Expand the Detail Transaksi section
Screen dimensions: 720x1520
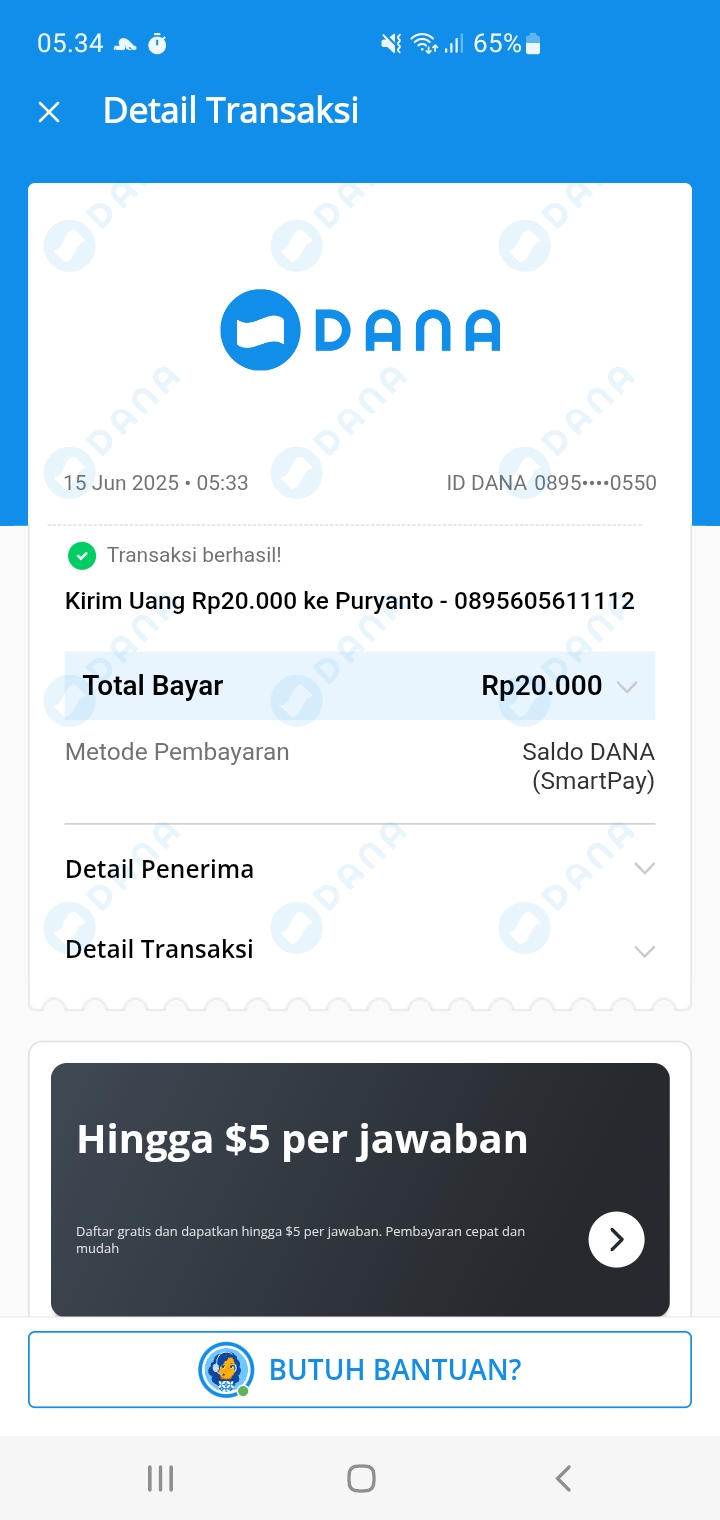pos(644,950)
